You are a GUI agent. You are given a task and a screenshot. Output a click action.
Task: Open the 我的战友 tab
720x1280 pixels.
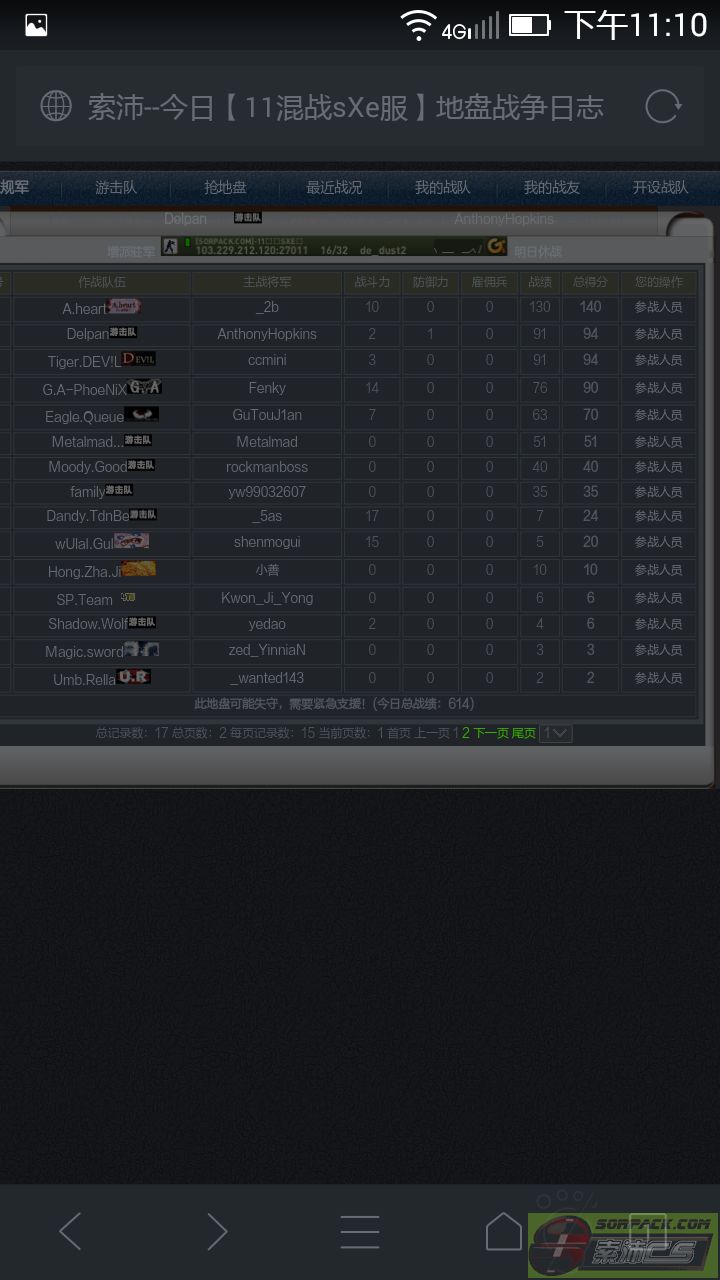(x=551, y=187)
